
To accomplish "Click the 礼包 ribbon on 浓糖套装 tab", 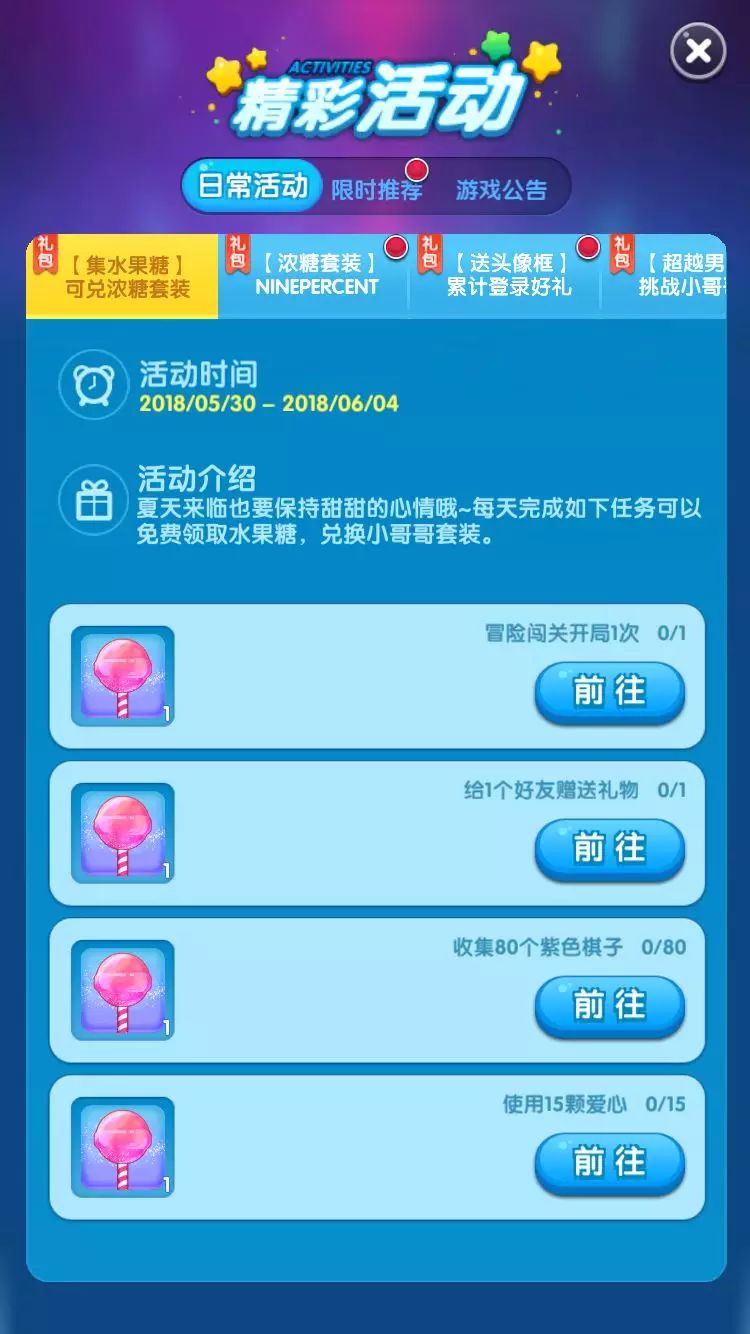I will click(x=237, y=254).
